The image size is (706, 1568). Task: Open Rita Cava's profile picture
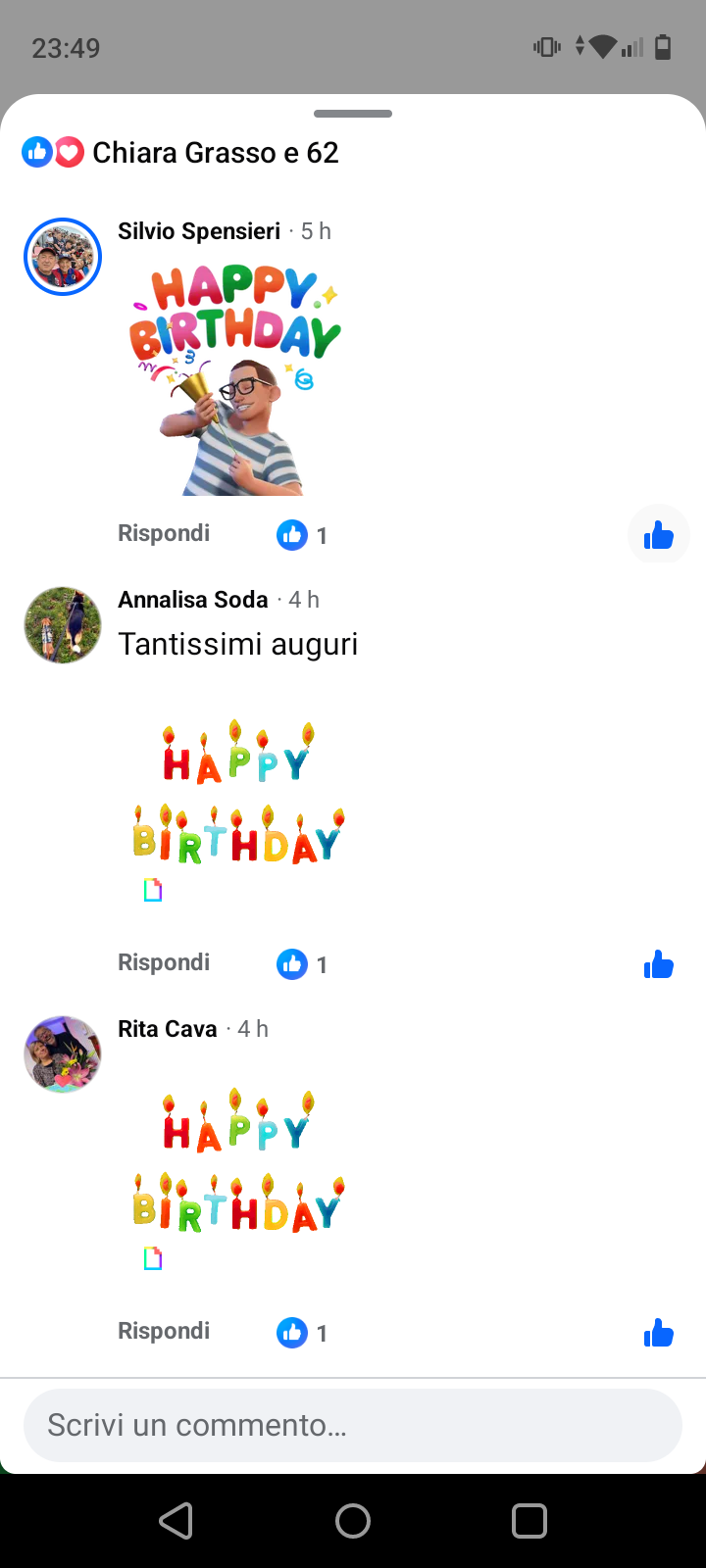coord(63,1054)
